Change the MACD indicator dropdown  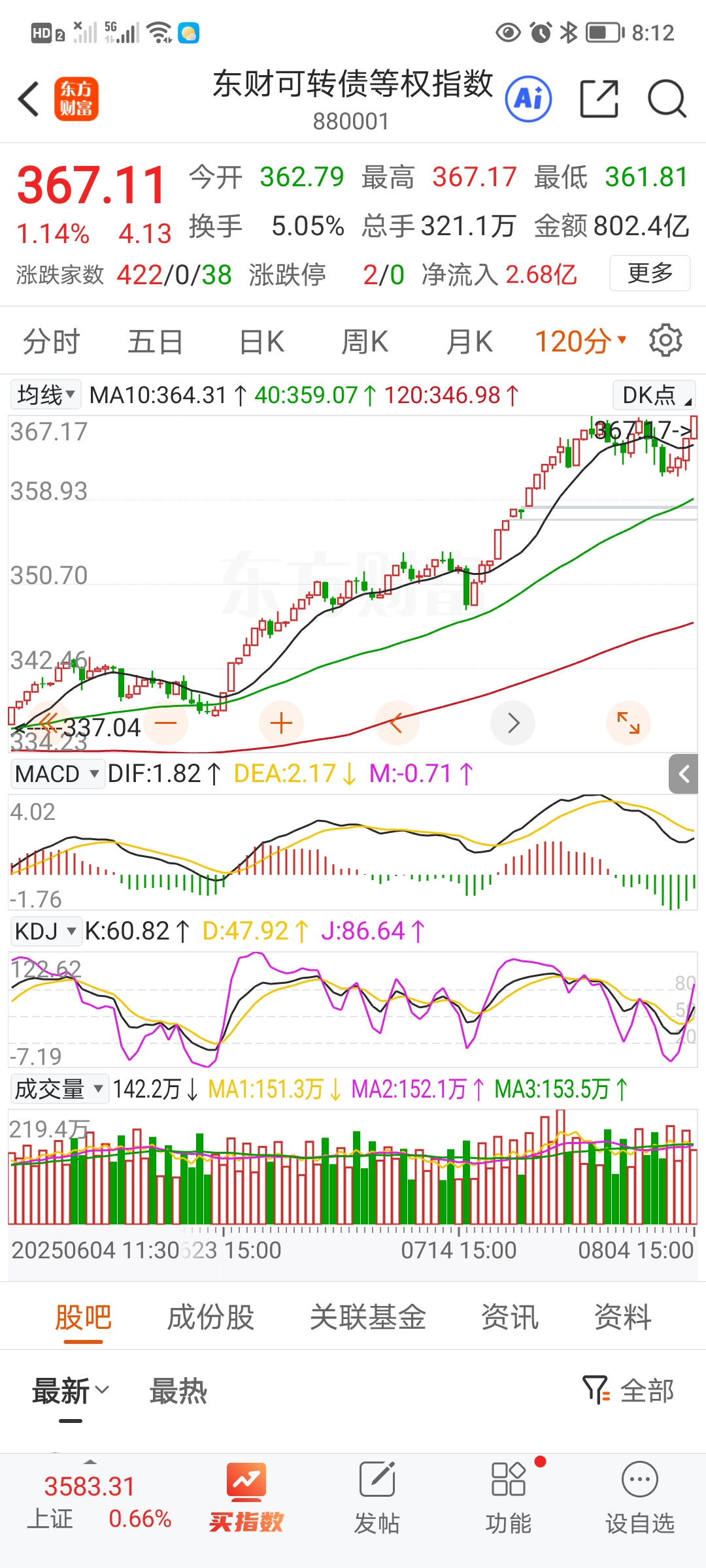[58, 774]
